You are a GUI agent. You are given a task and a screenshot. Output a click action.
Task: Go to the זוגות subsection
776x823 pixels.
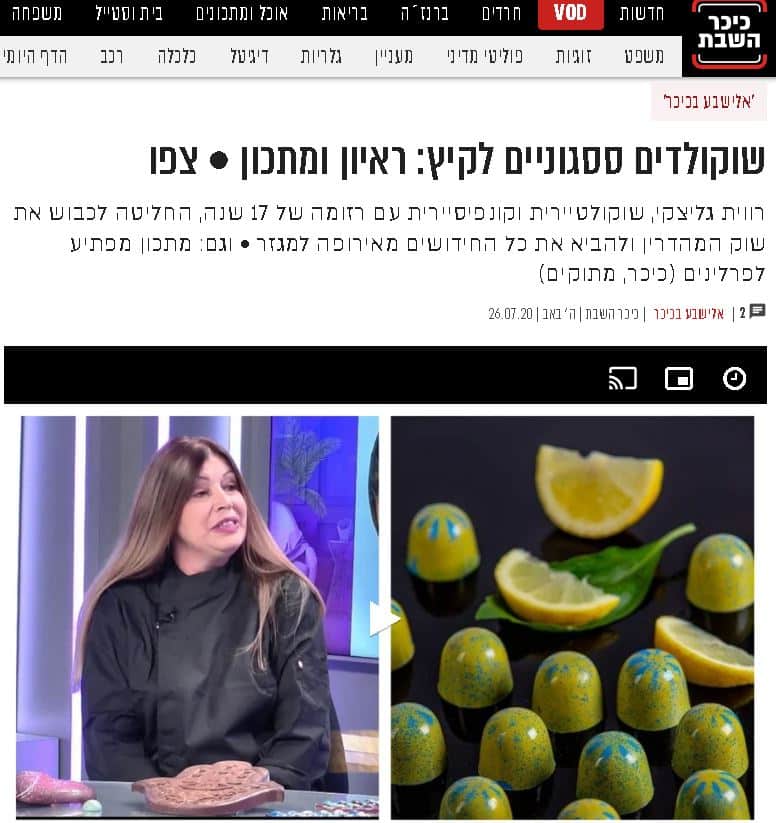click(x=573, y=56)
